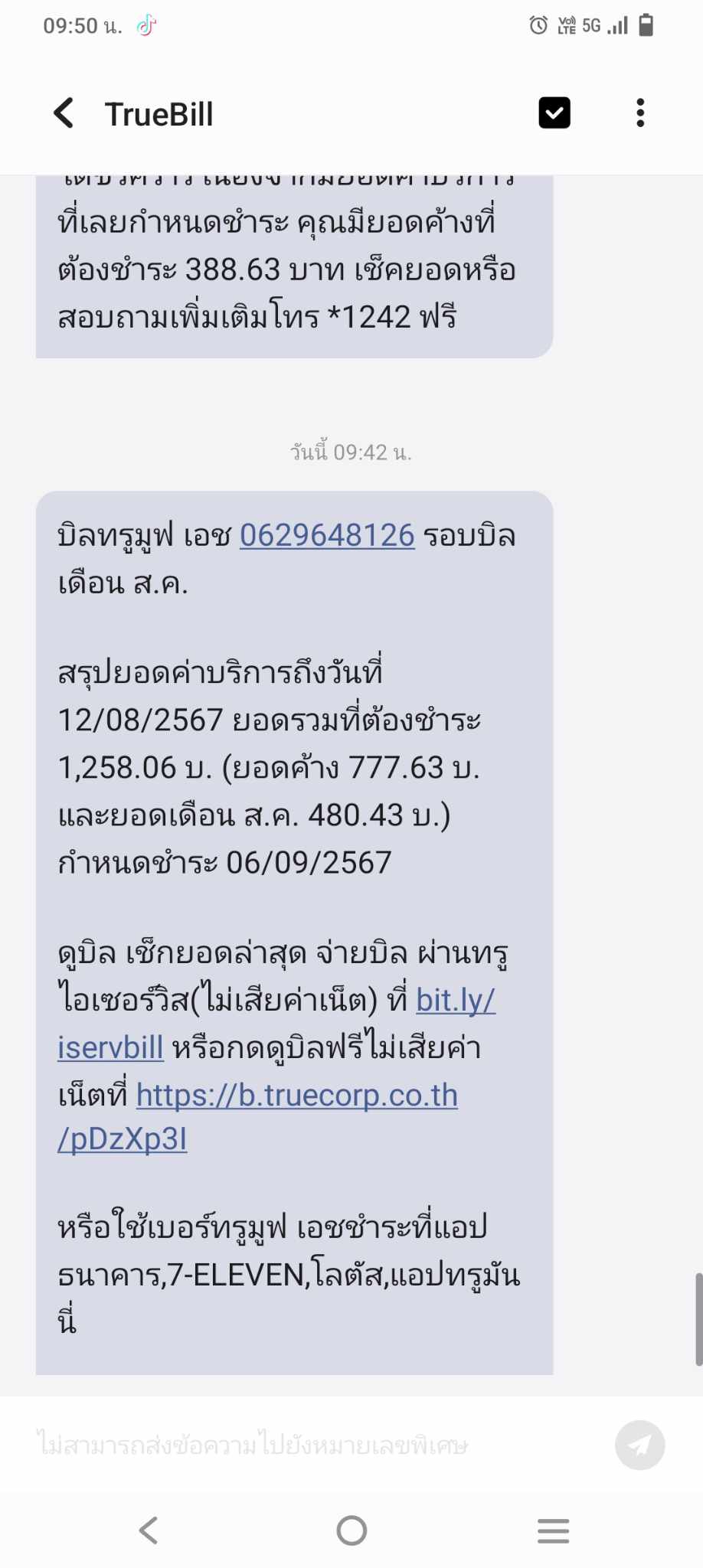The image size is (703, 1568).
Task: Open the three-dot overflow menu
Action: tap(640, 113)
